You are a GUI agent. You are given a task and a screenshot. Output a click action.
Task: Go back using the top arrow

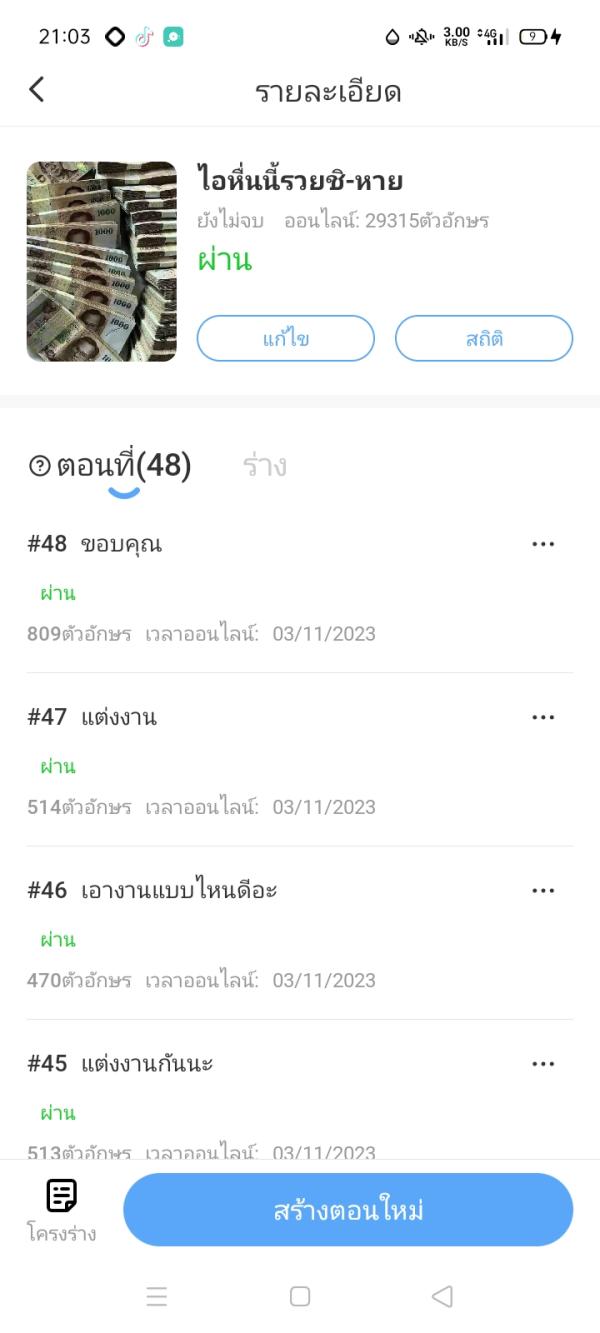pyautogui.click(x=37, y=90)
